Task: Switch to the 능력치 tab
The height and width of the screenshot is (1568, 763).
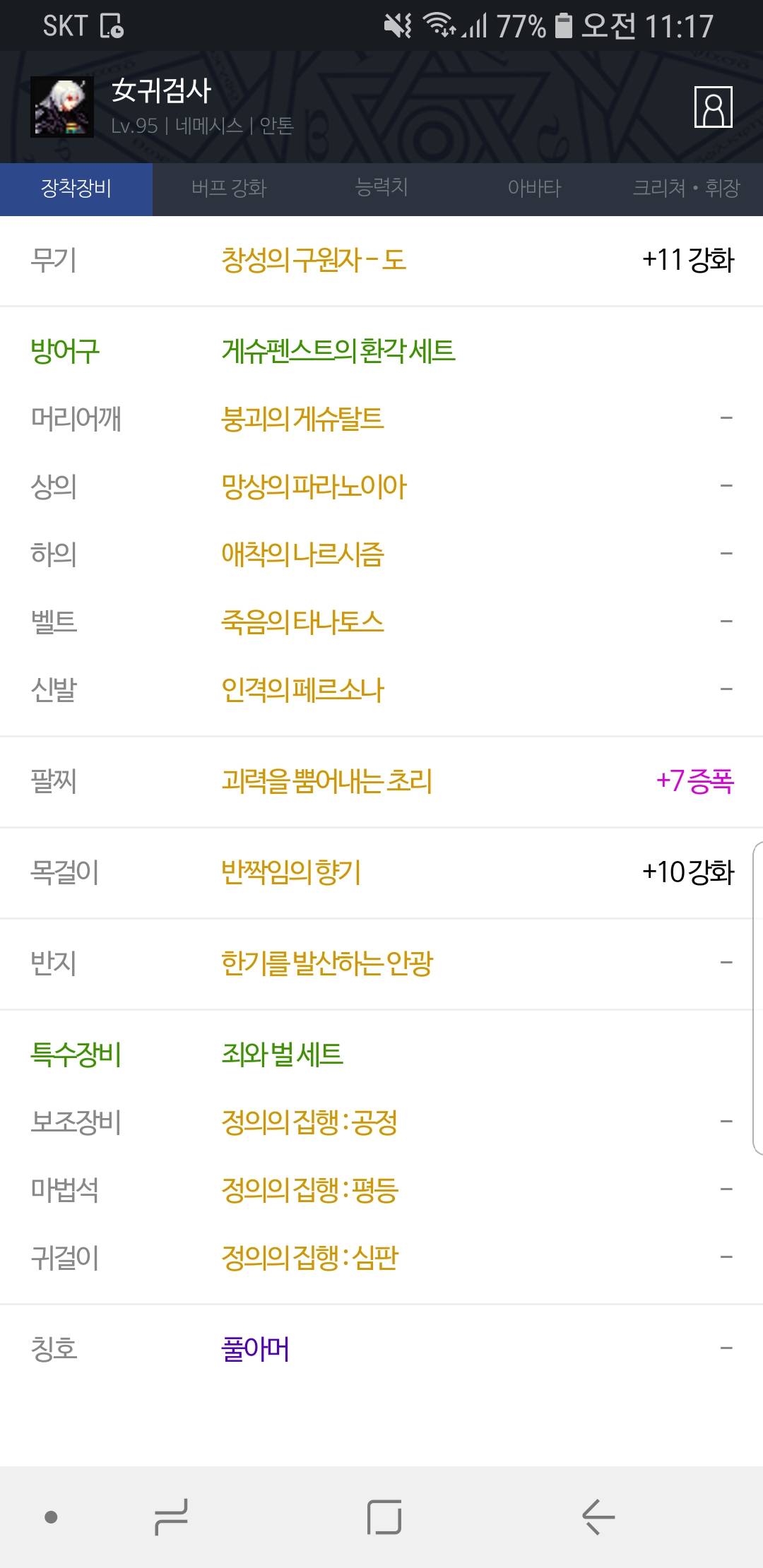Action: [381, 189]
